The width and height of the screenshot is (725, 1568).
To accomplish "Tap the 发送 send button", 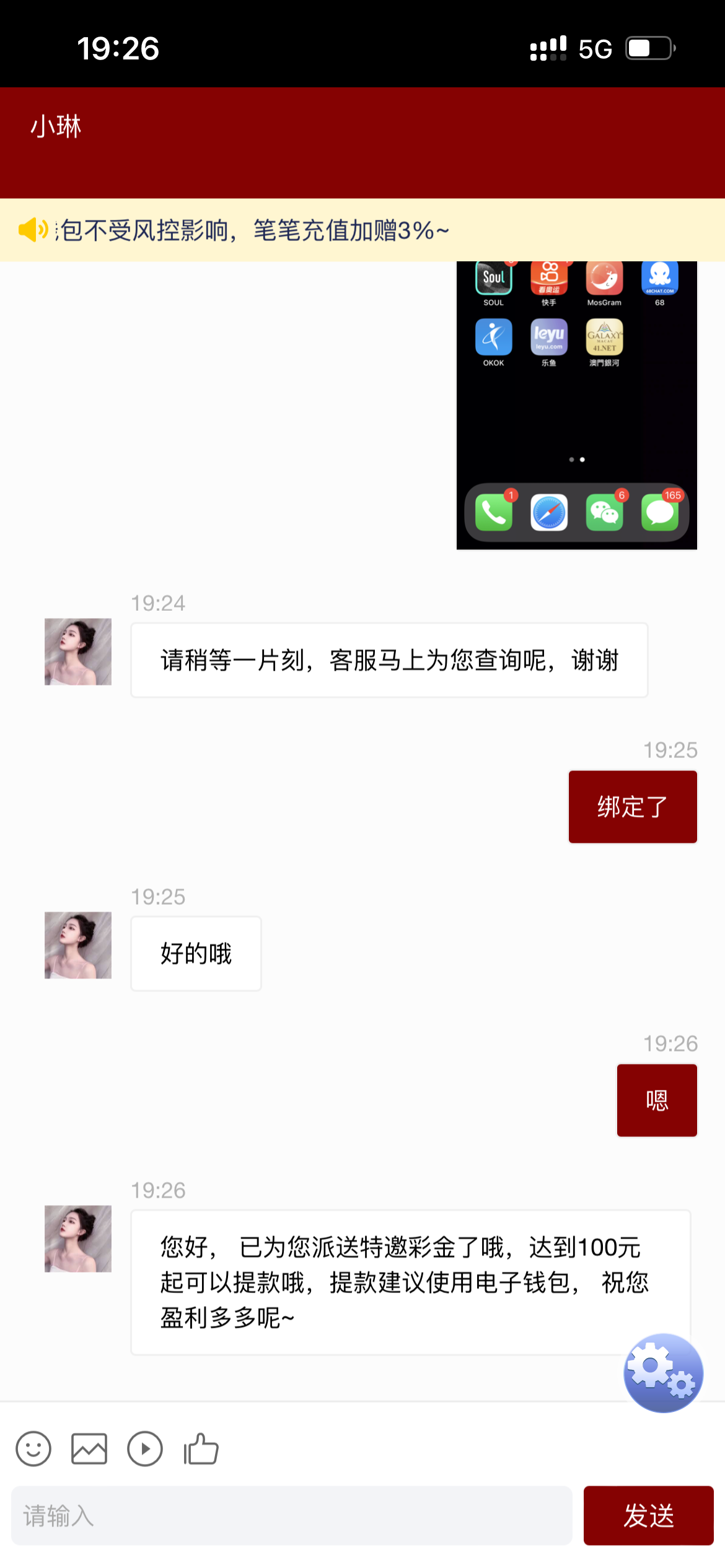I will tap(648, 1515).
